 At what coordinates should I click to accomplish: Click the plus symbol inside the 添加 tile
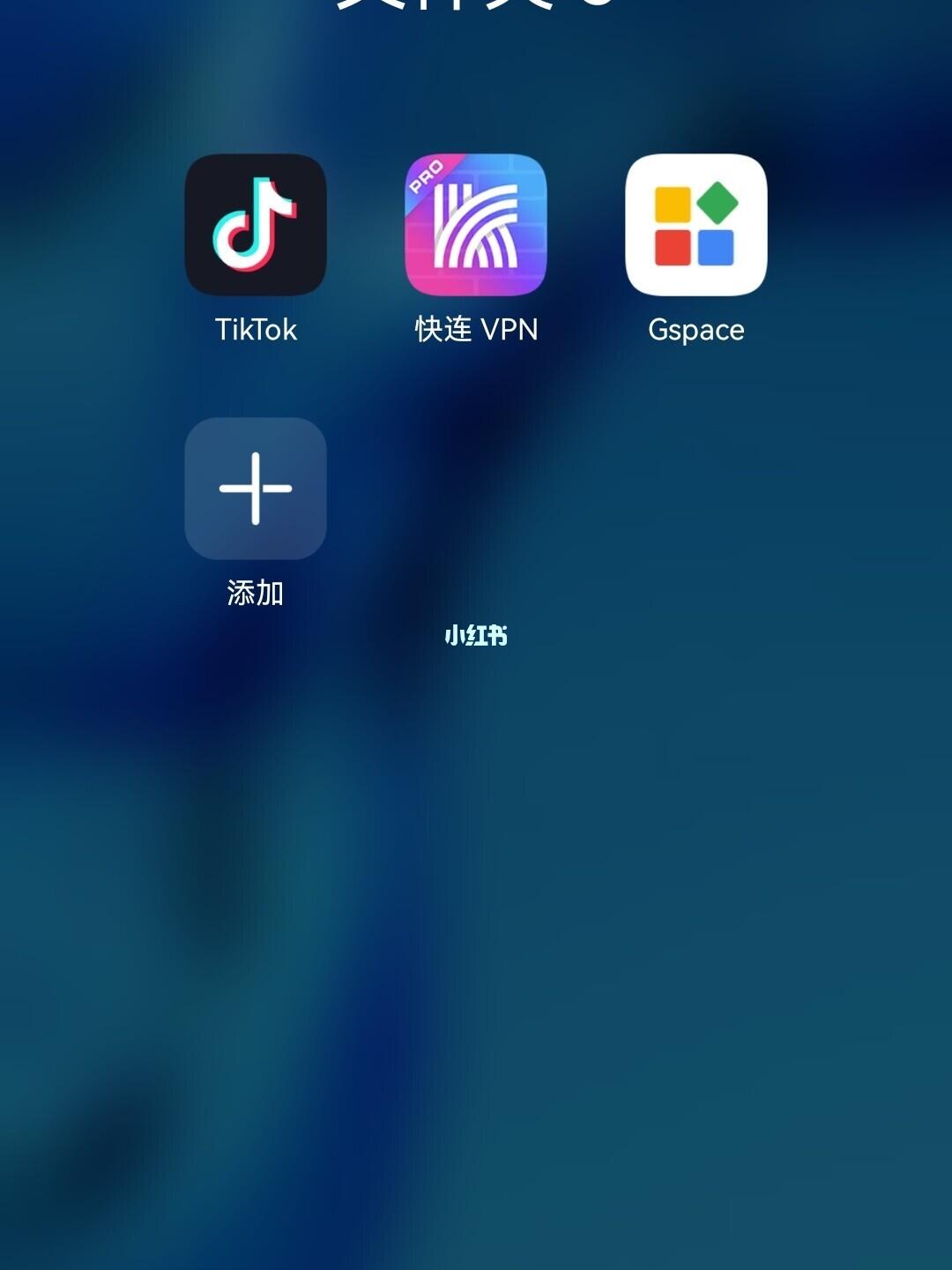(x=256, y=489)
